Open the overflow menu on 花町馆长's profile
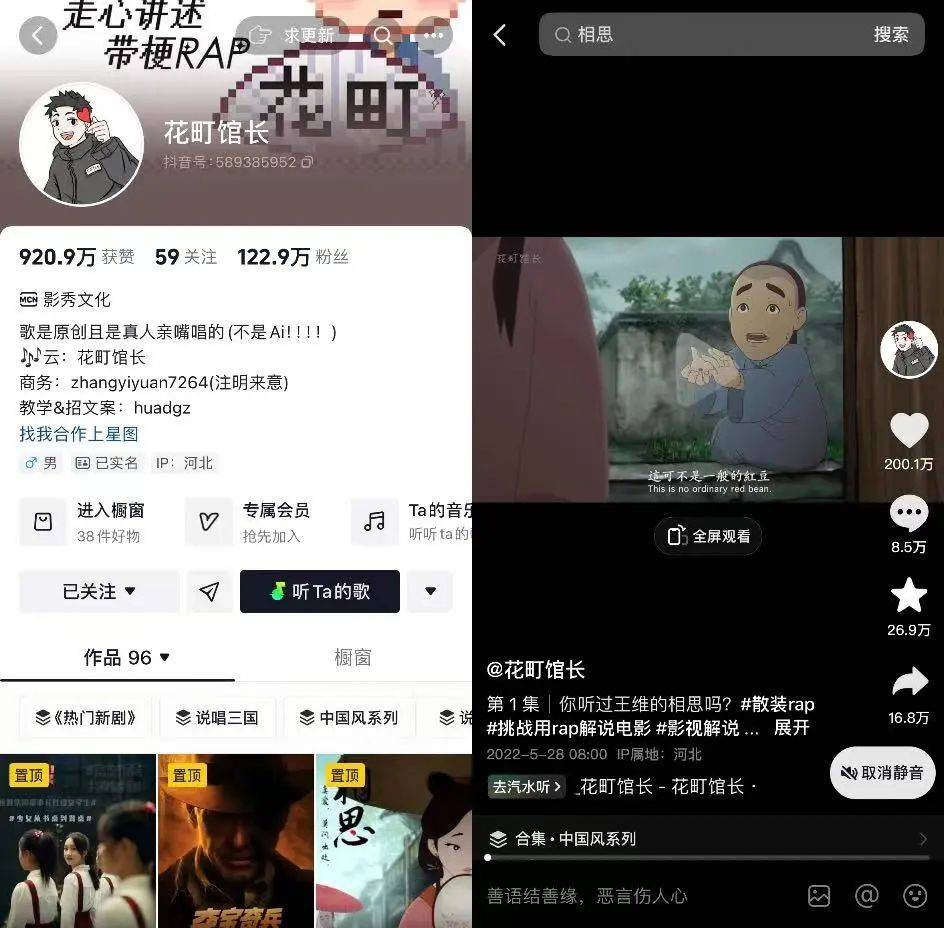The width and height of the screenshot is (944, 928). 433,35
